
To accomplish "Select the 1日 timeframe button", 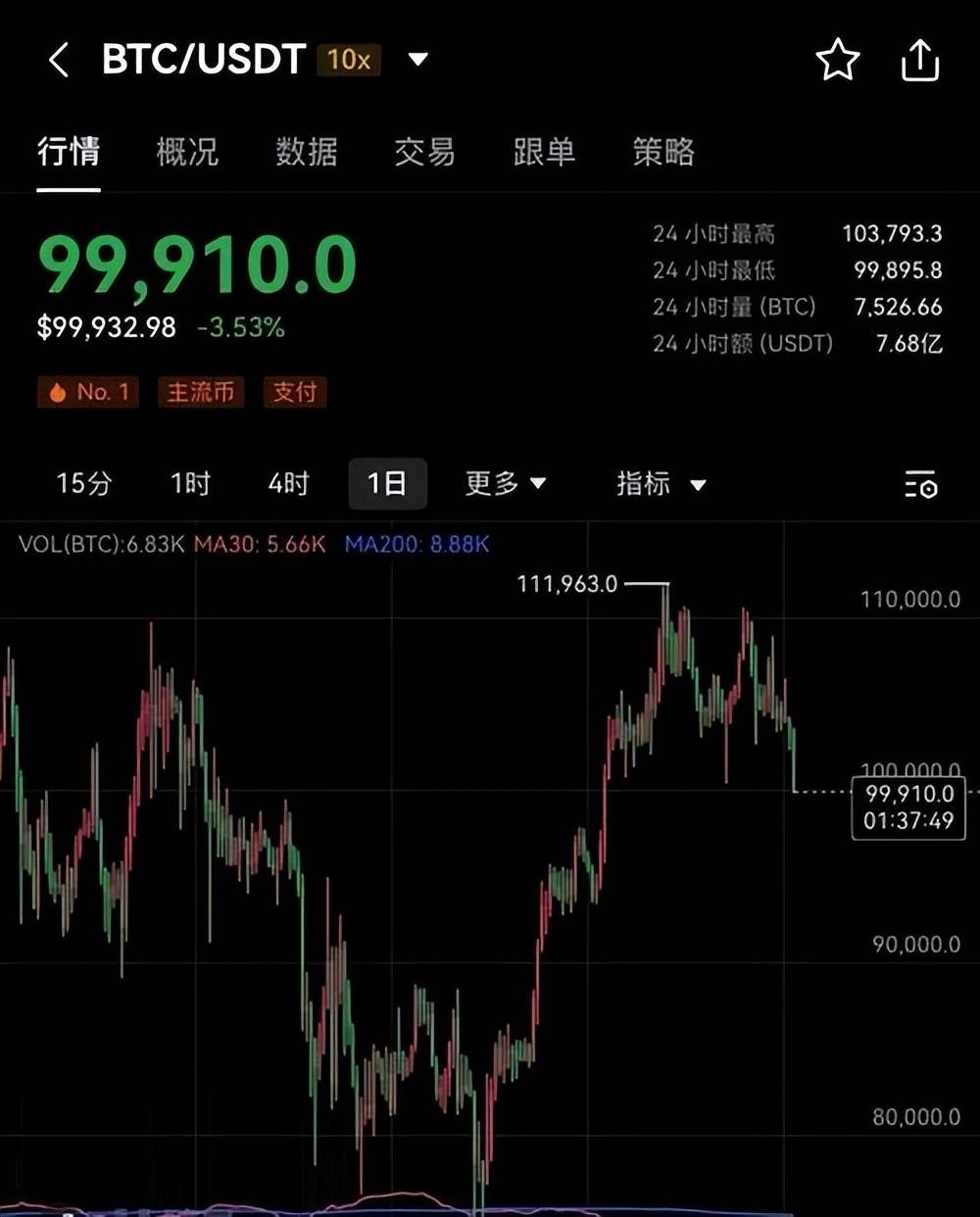I will click(387, 483).
